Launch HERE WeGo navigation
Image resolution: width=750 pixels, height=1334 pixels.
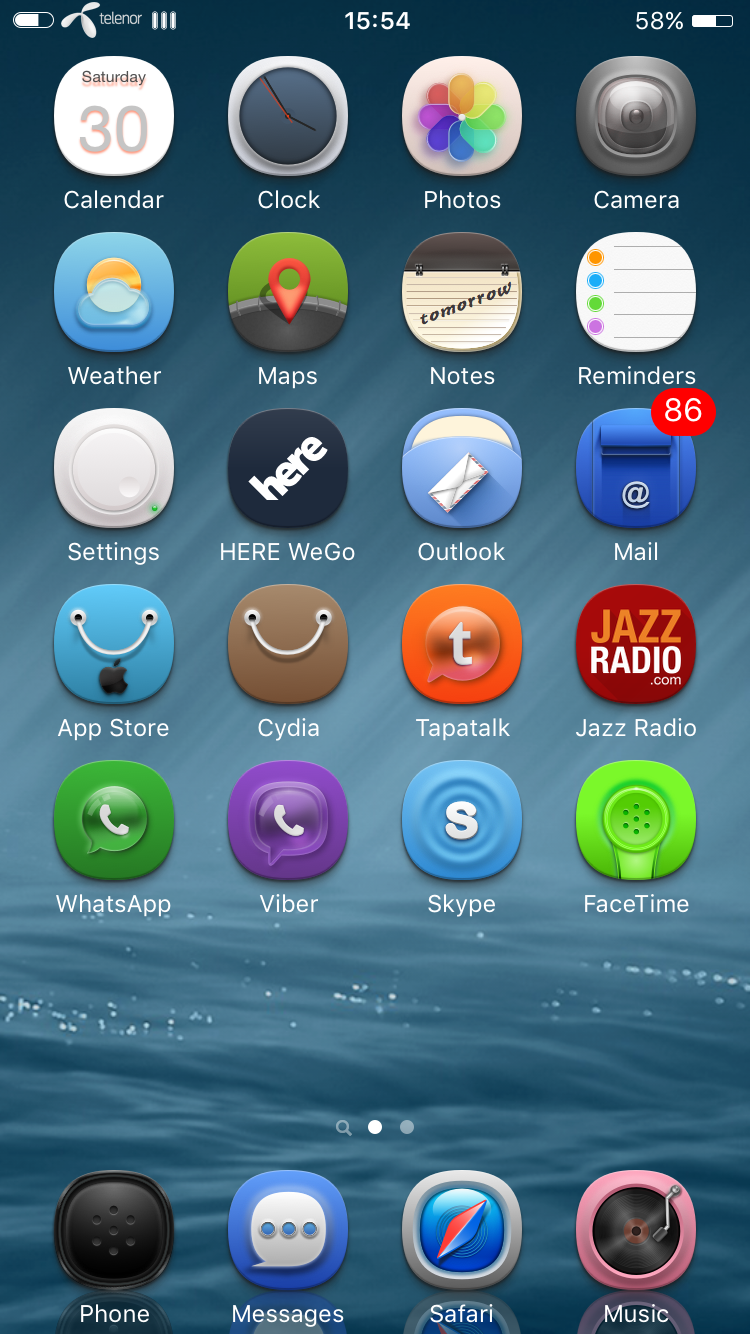(x=288, y=469)
